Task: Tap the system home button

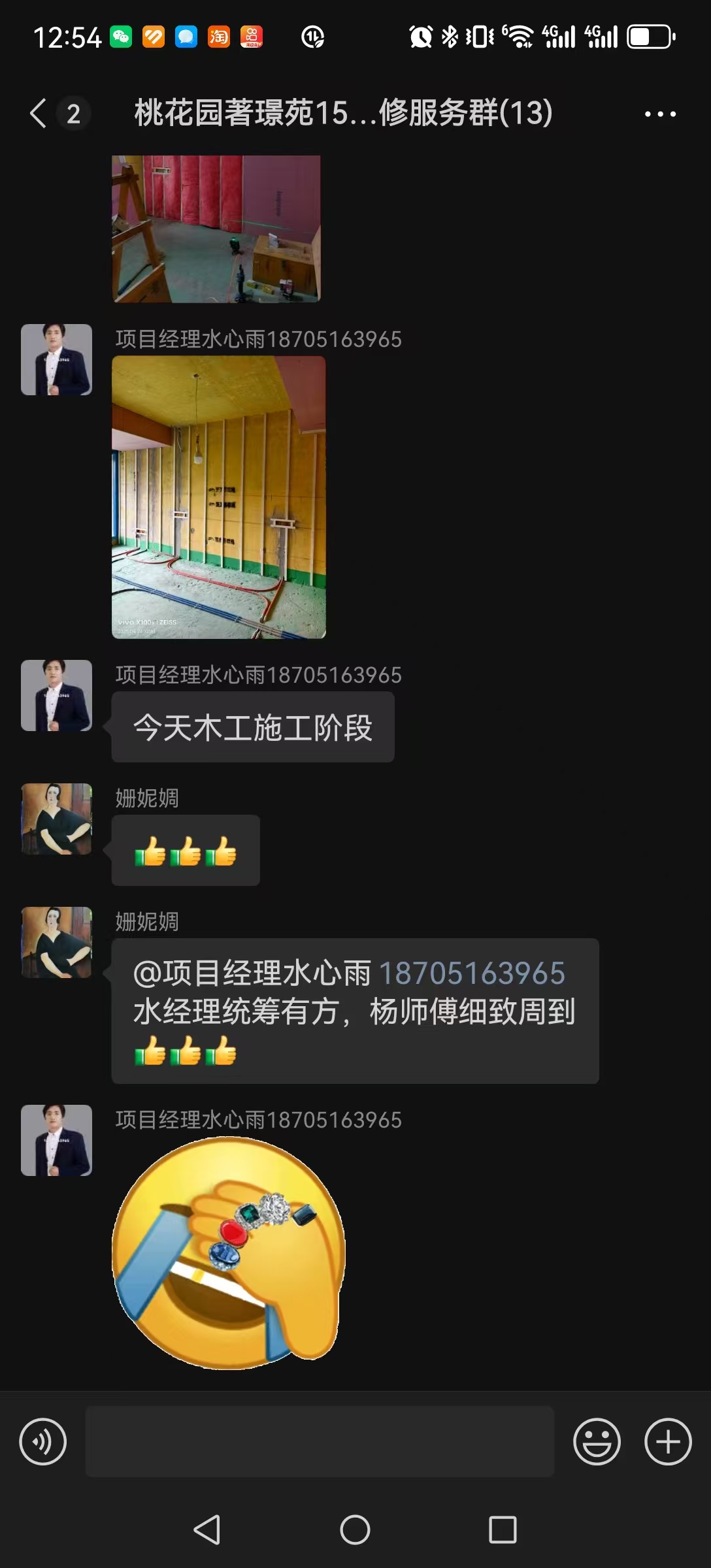Action: point(355,1529)
